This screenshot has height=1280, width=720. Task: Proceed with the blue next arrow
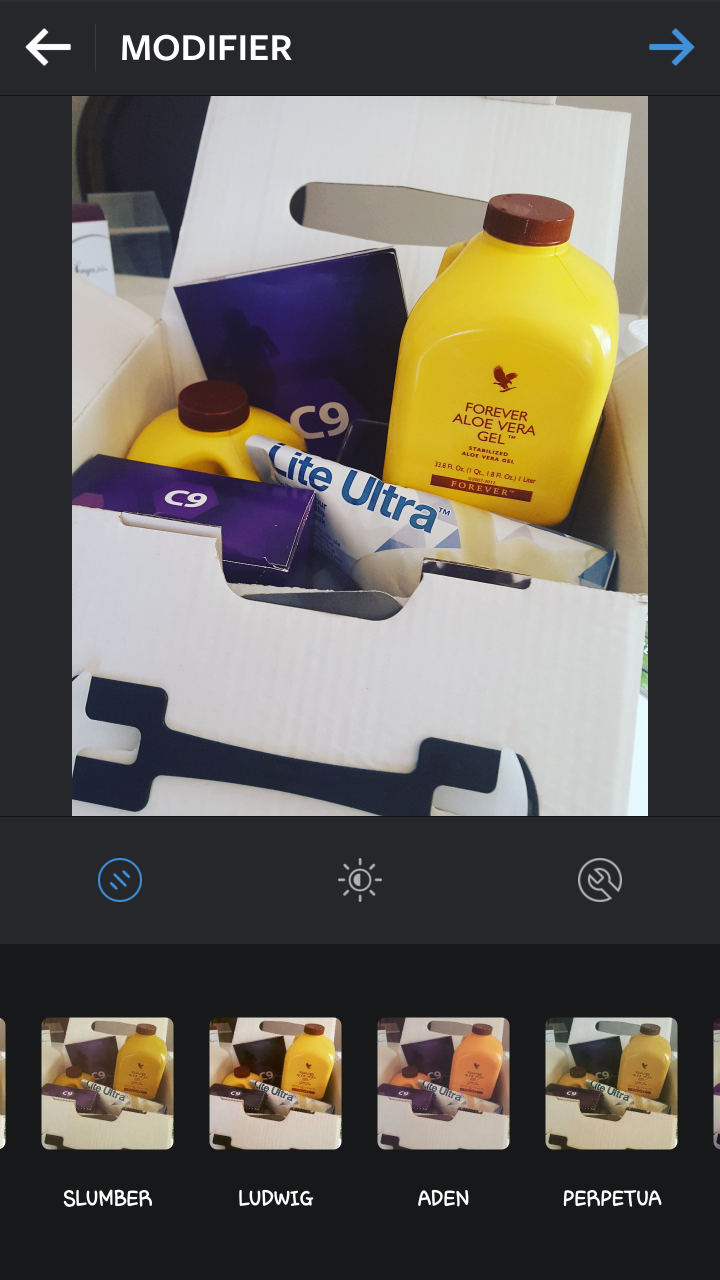(x=671, y=47)
